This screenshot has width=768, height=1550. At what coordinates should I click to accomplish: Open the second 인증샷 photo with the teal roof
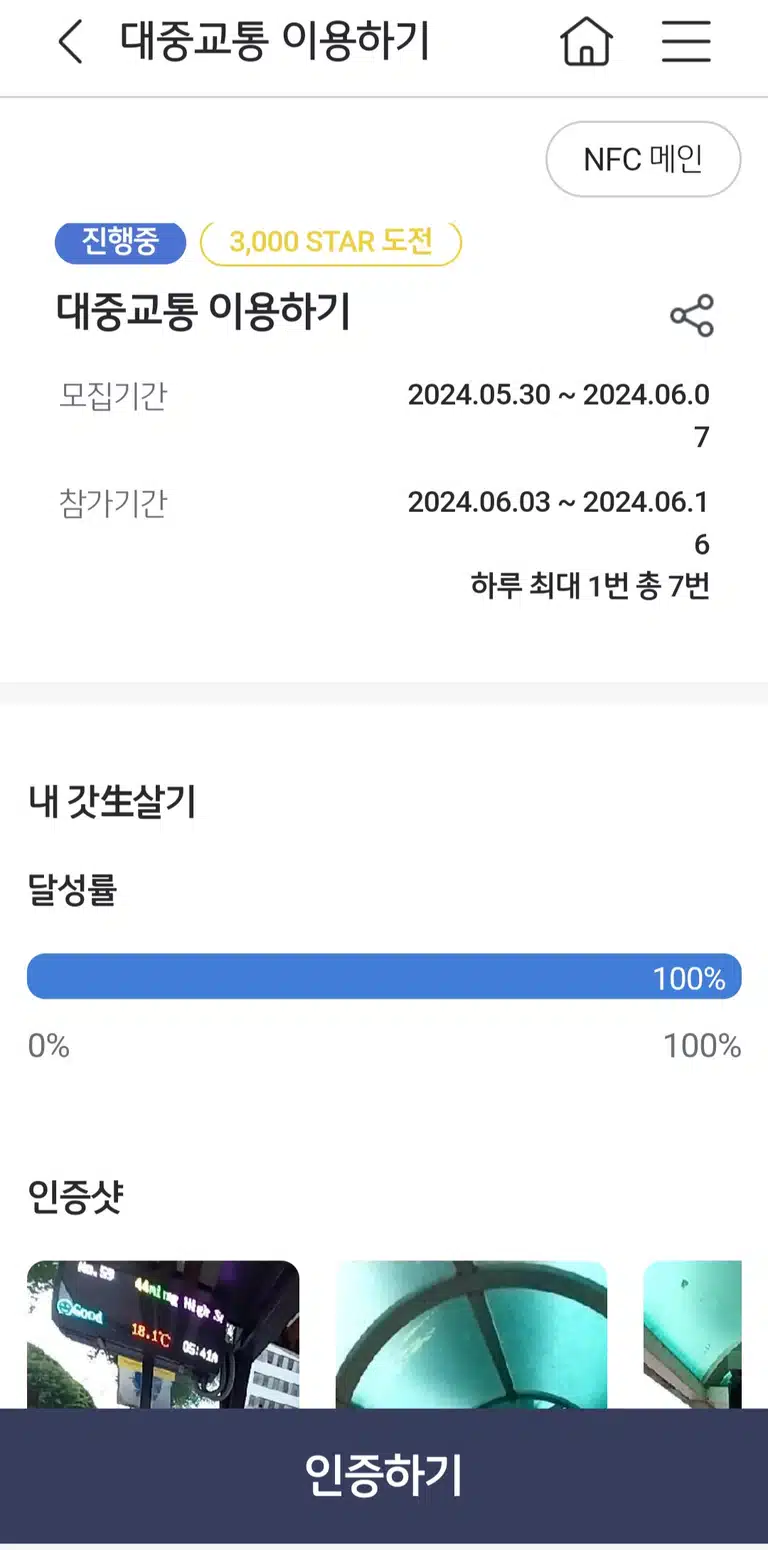tap(471, 1335)
